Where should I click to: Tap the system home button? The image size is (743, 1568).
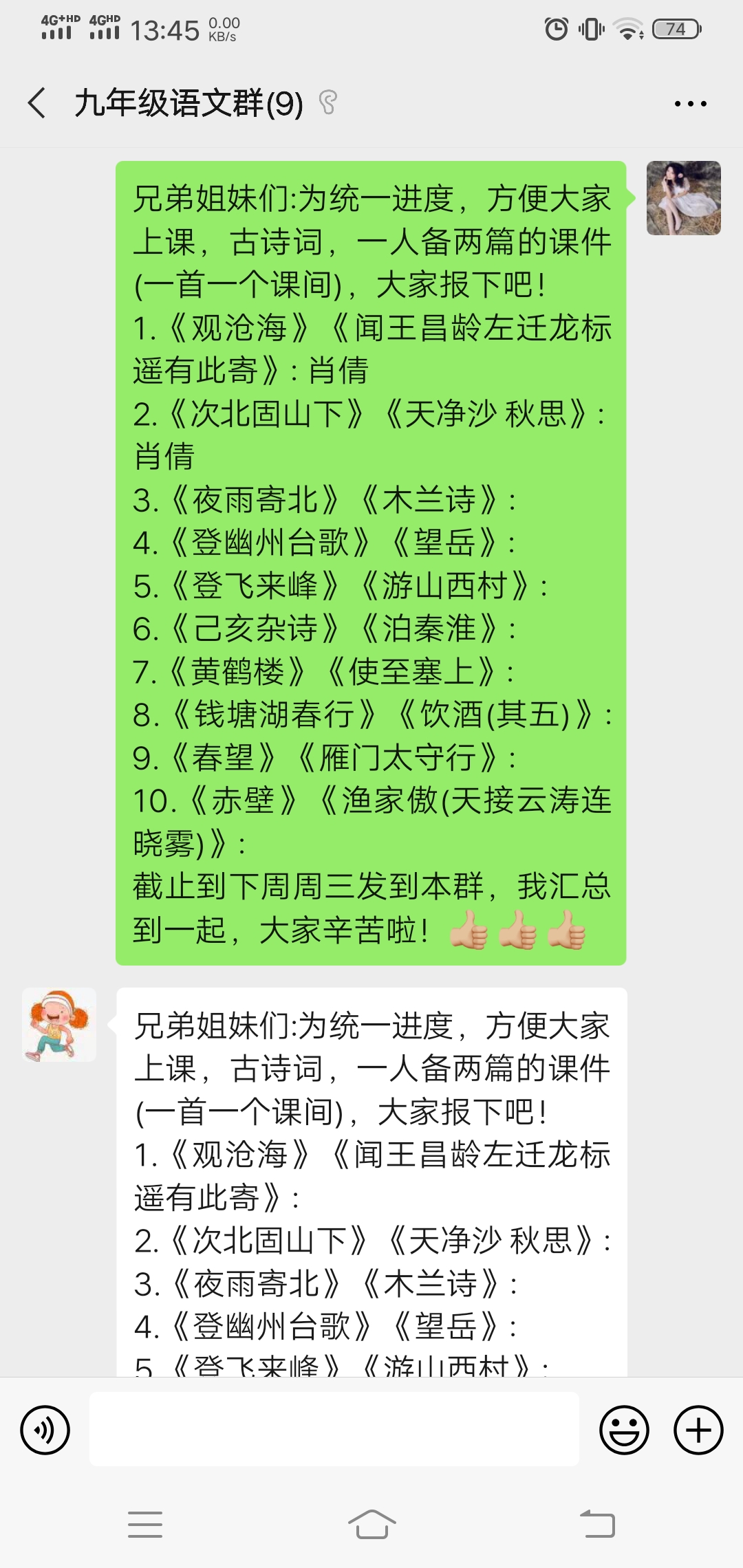(x=371, y=1524)
